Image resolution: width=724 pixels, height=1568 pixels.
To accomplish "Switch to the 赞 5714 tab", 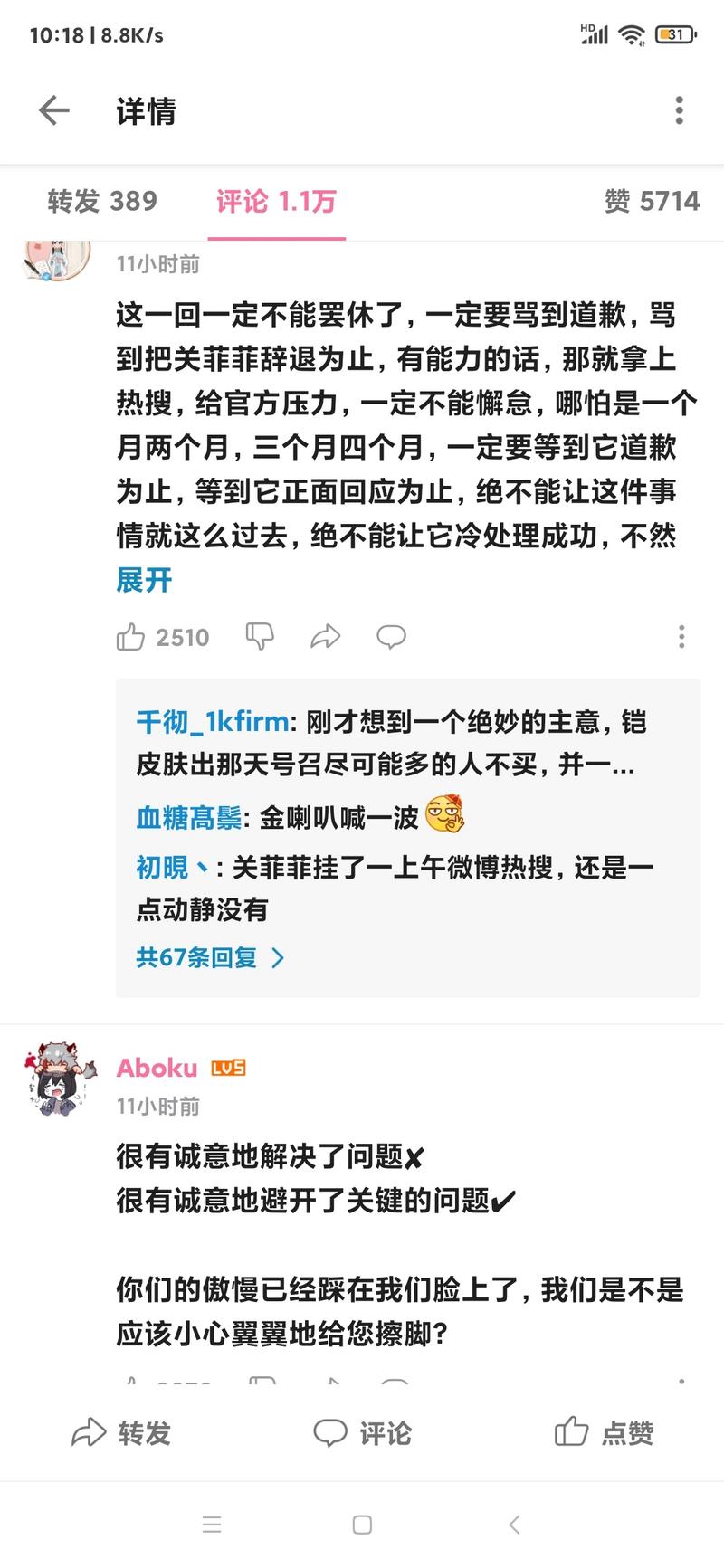I will pos(652,201).
